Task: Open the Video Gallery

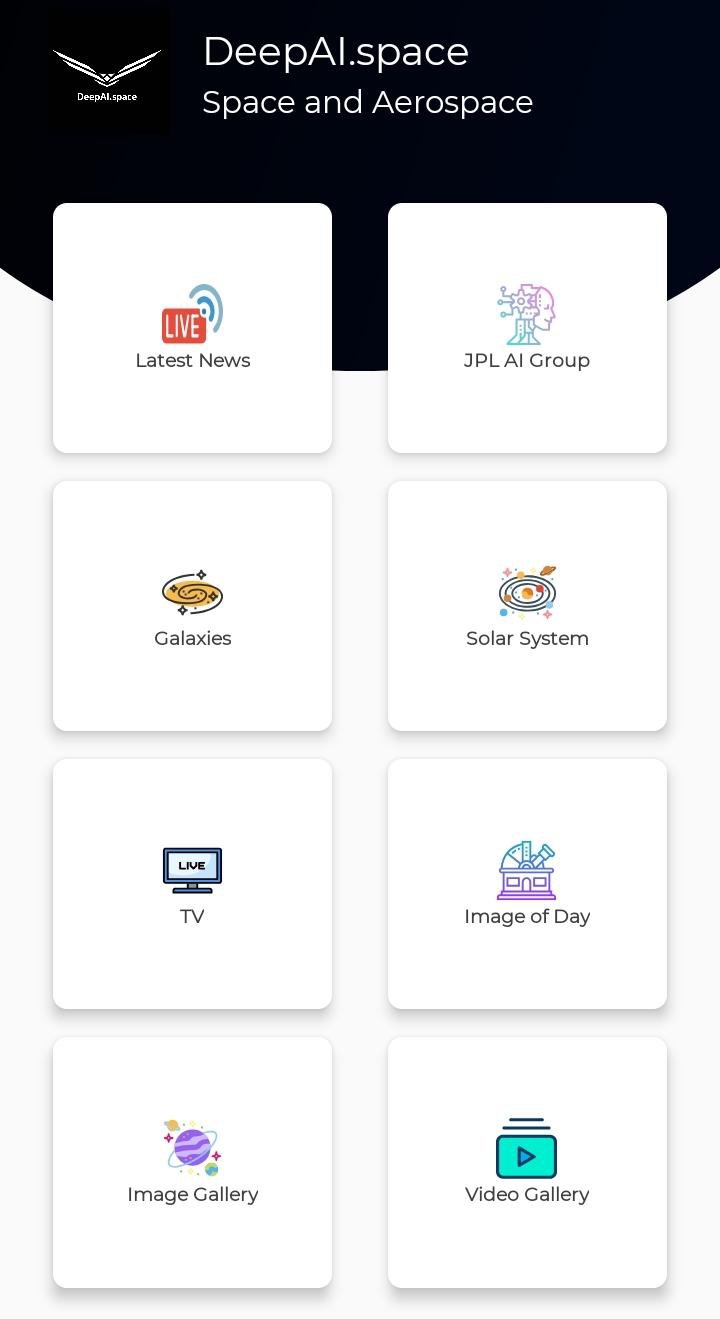Action: coord(527,1161)
